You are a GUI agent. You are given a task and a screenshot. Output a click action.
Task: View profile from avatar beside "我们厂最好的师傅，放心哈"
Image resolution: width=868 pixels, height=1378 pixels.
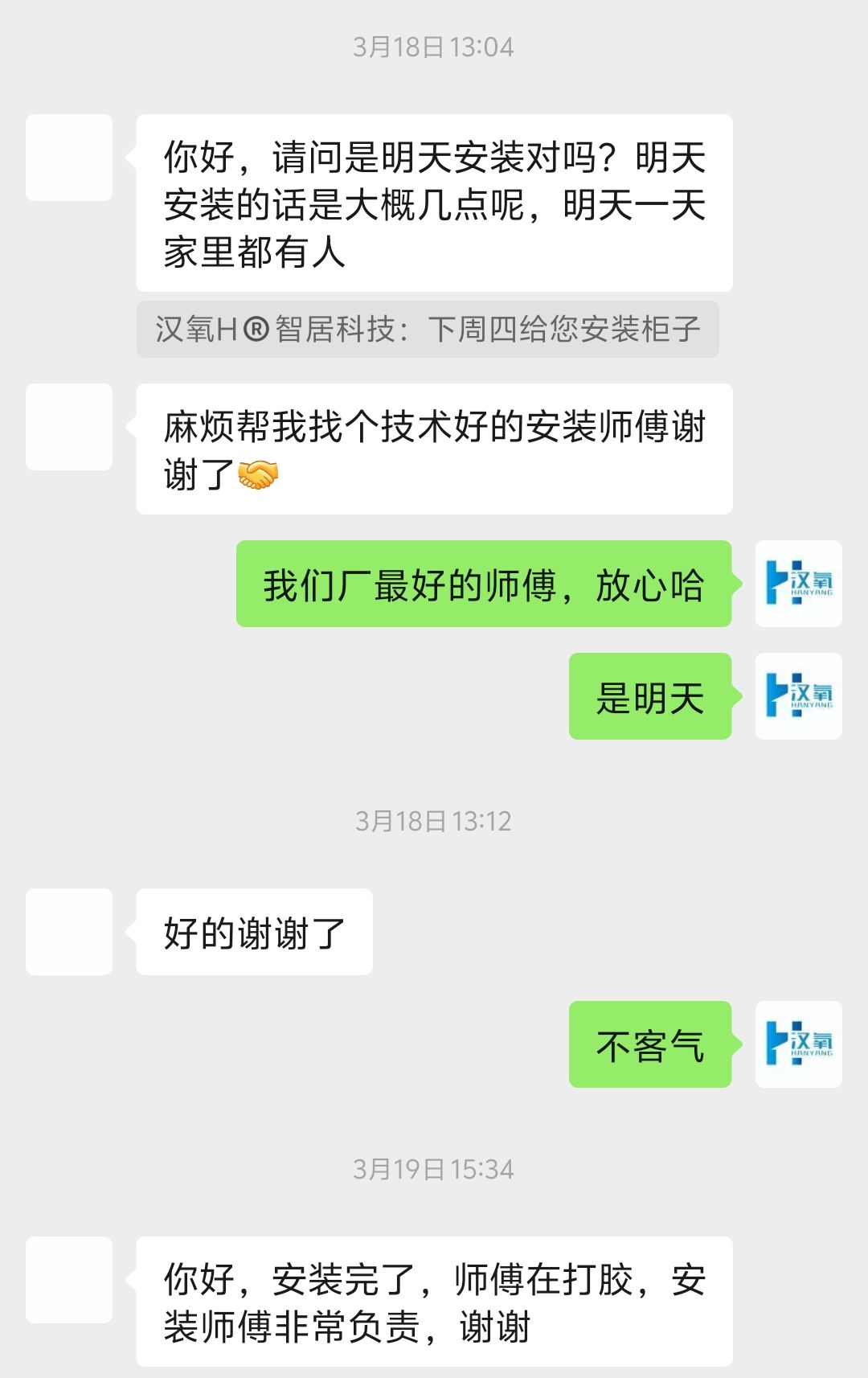coord(798,584)
